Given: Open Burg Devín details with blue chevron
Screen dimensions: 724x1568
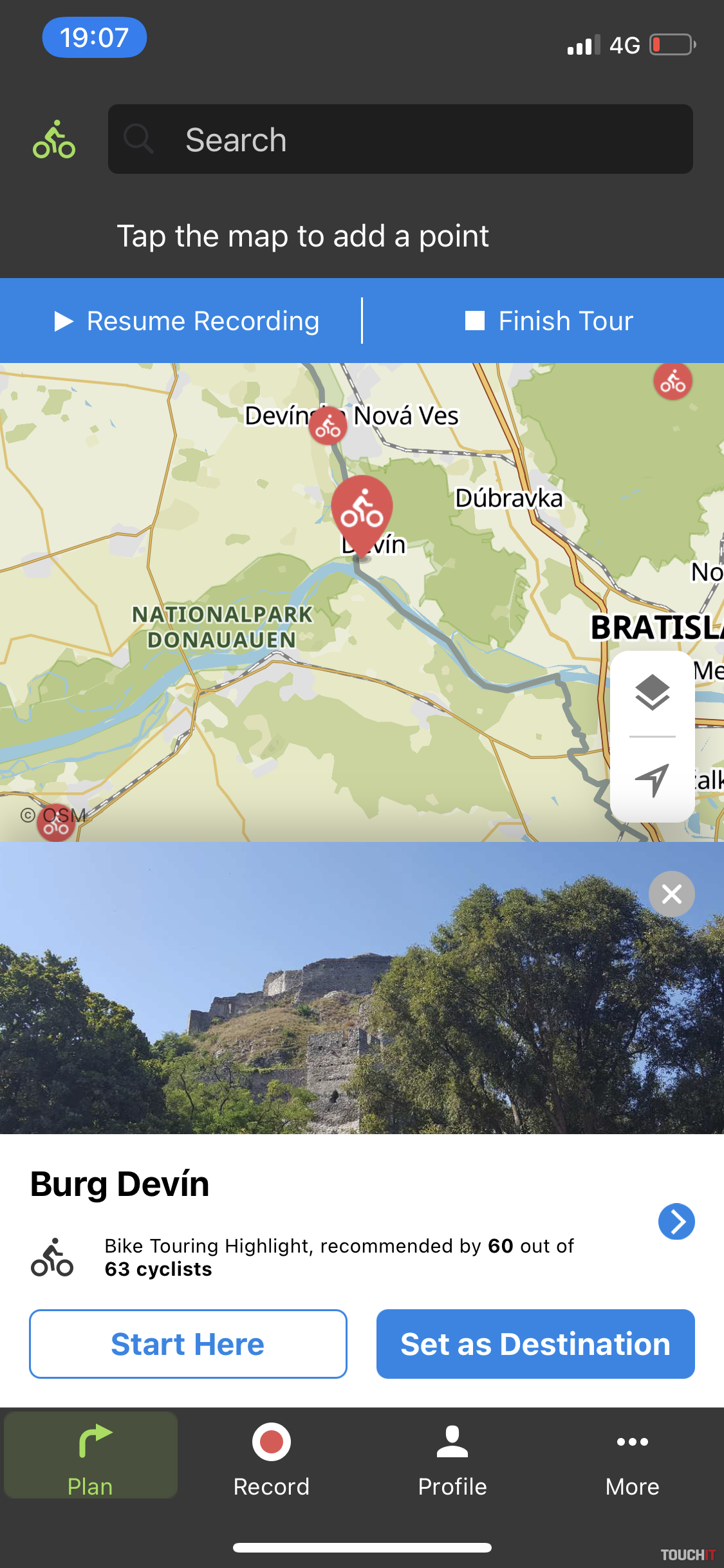Looking at the screenshot, I should (676, 1221).
